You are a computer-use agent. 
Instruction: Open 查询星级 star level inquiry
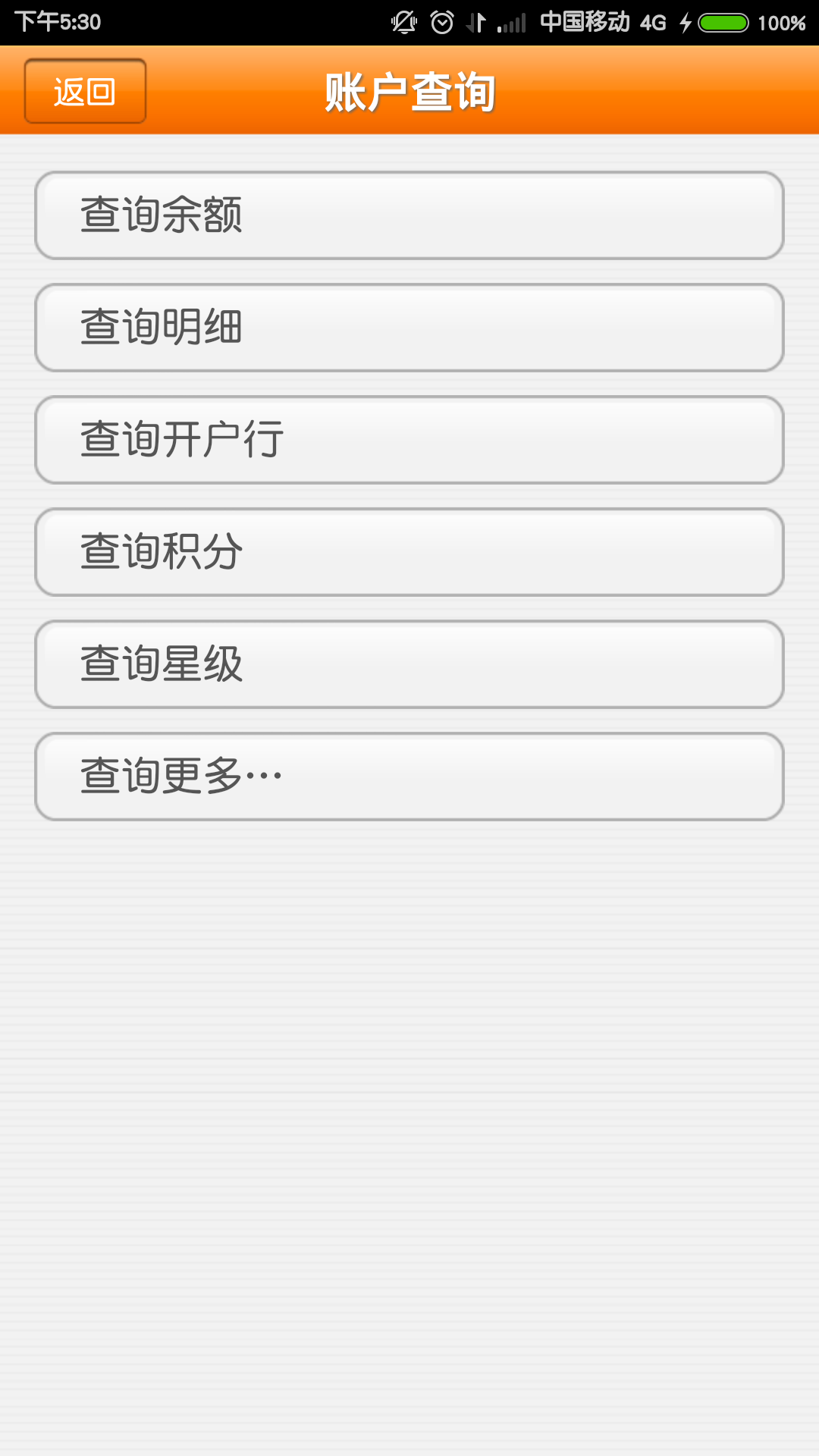tap(409, 664)
